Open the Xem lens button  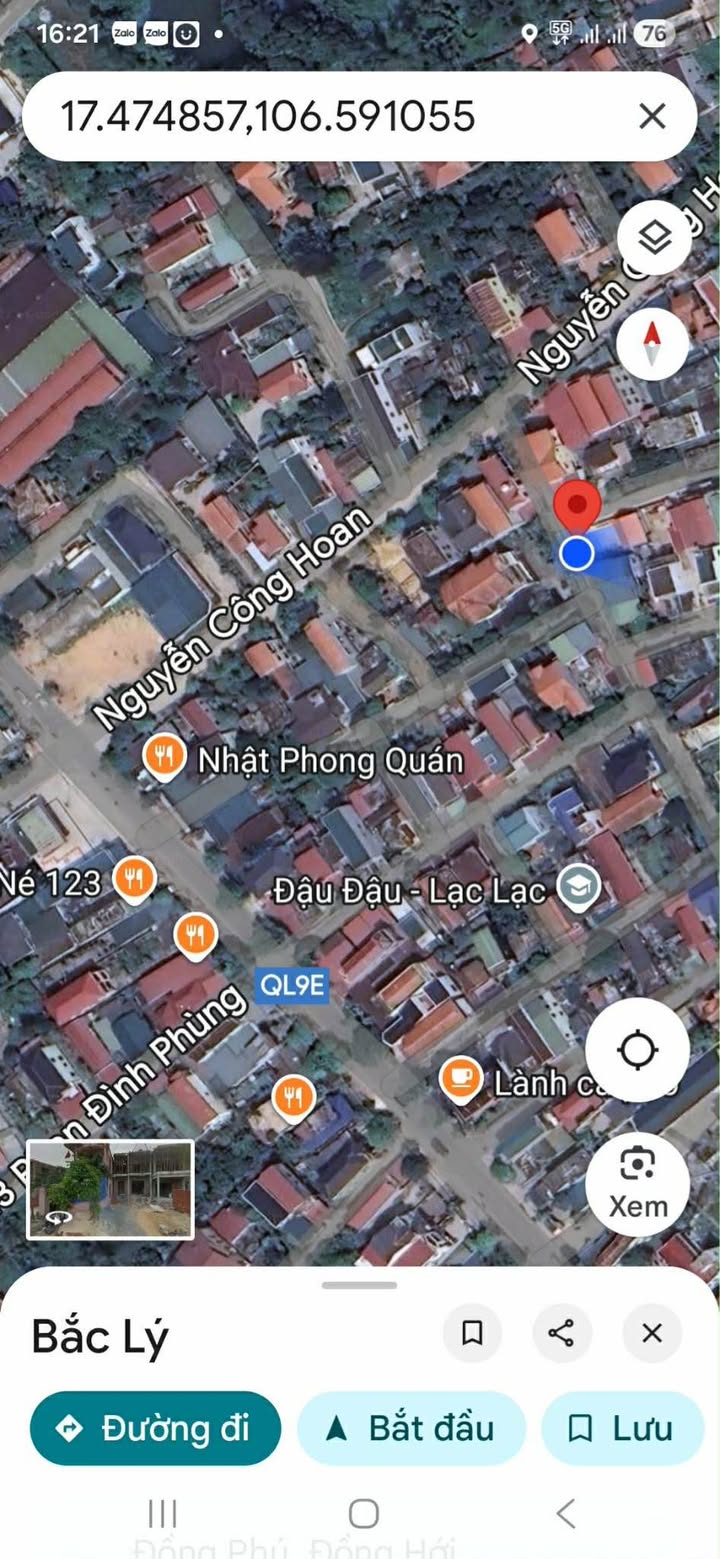click(637, 1183)
